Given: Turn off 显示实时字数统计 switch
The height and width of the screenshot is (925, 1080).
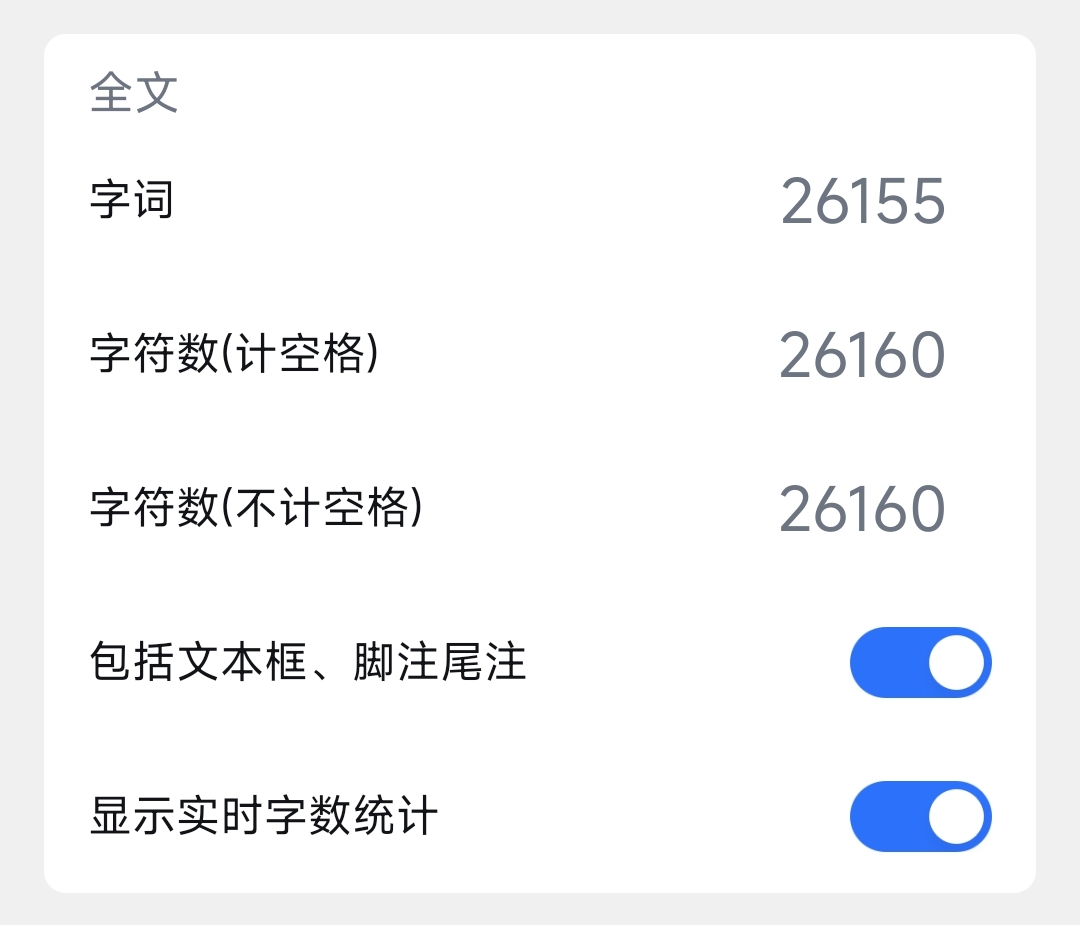Looking at the screenshot, I should [920, 816].
